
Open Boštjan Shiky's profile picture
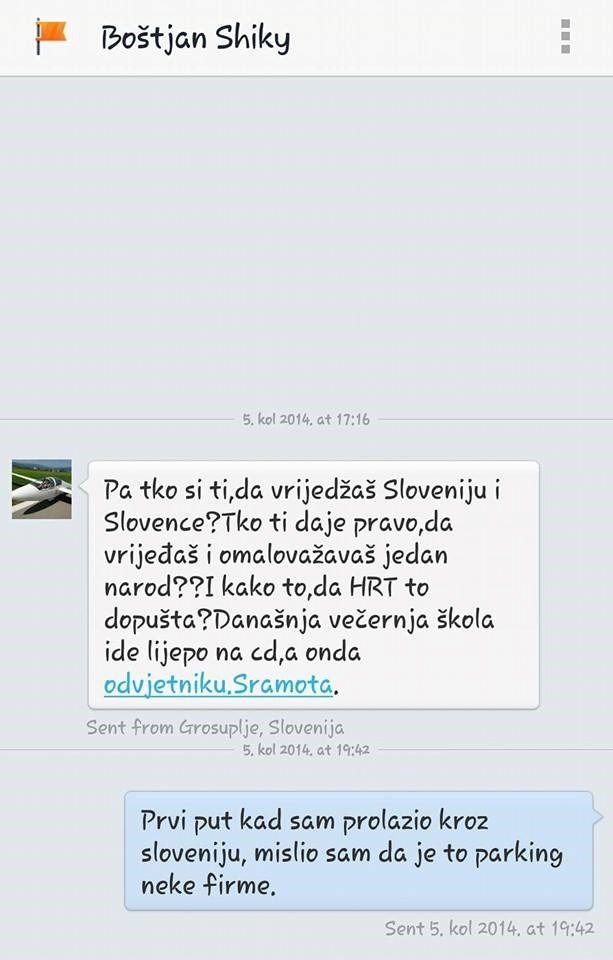coord(42,489)
